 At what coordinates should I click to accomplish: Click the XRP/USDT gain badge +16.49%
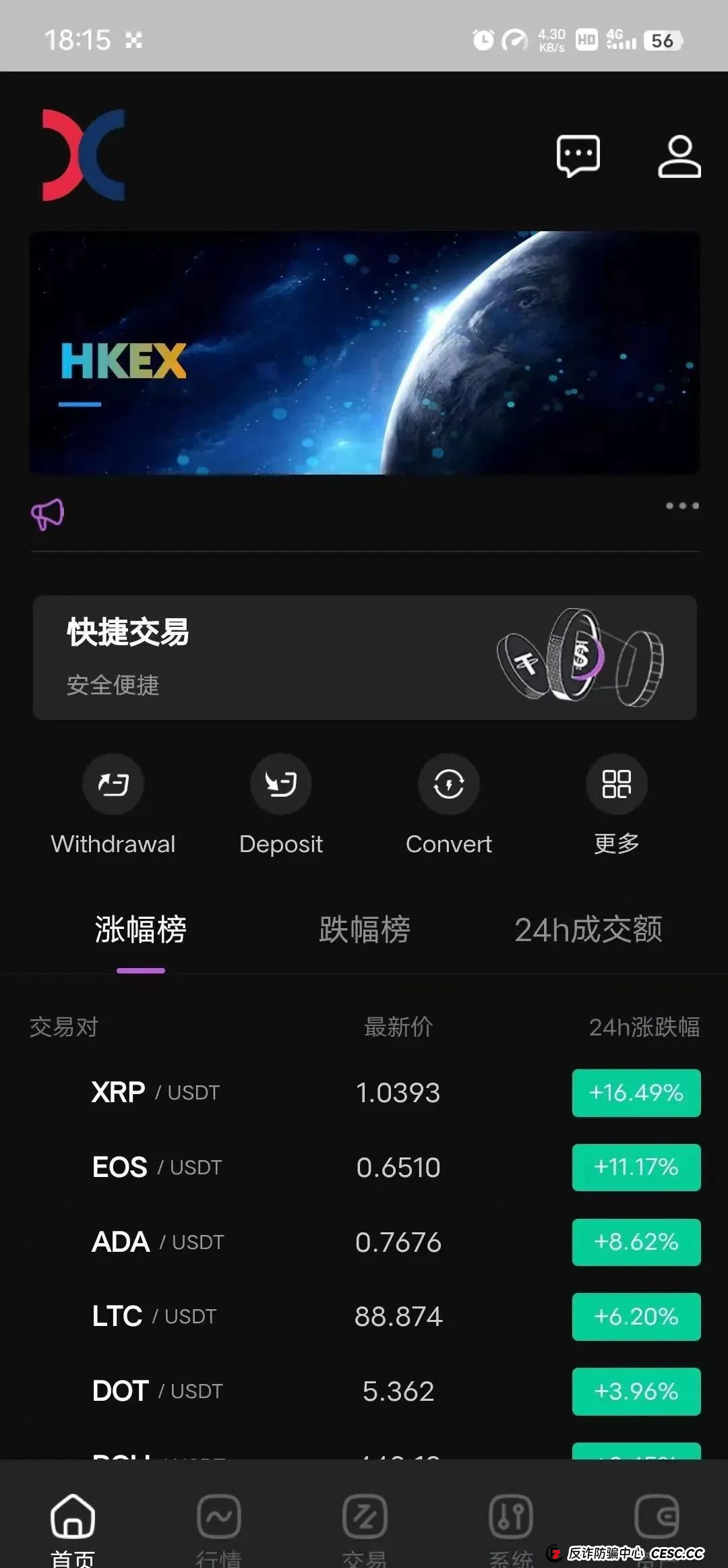point(635,1092)
